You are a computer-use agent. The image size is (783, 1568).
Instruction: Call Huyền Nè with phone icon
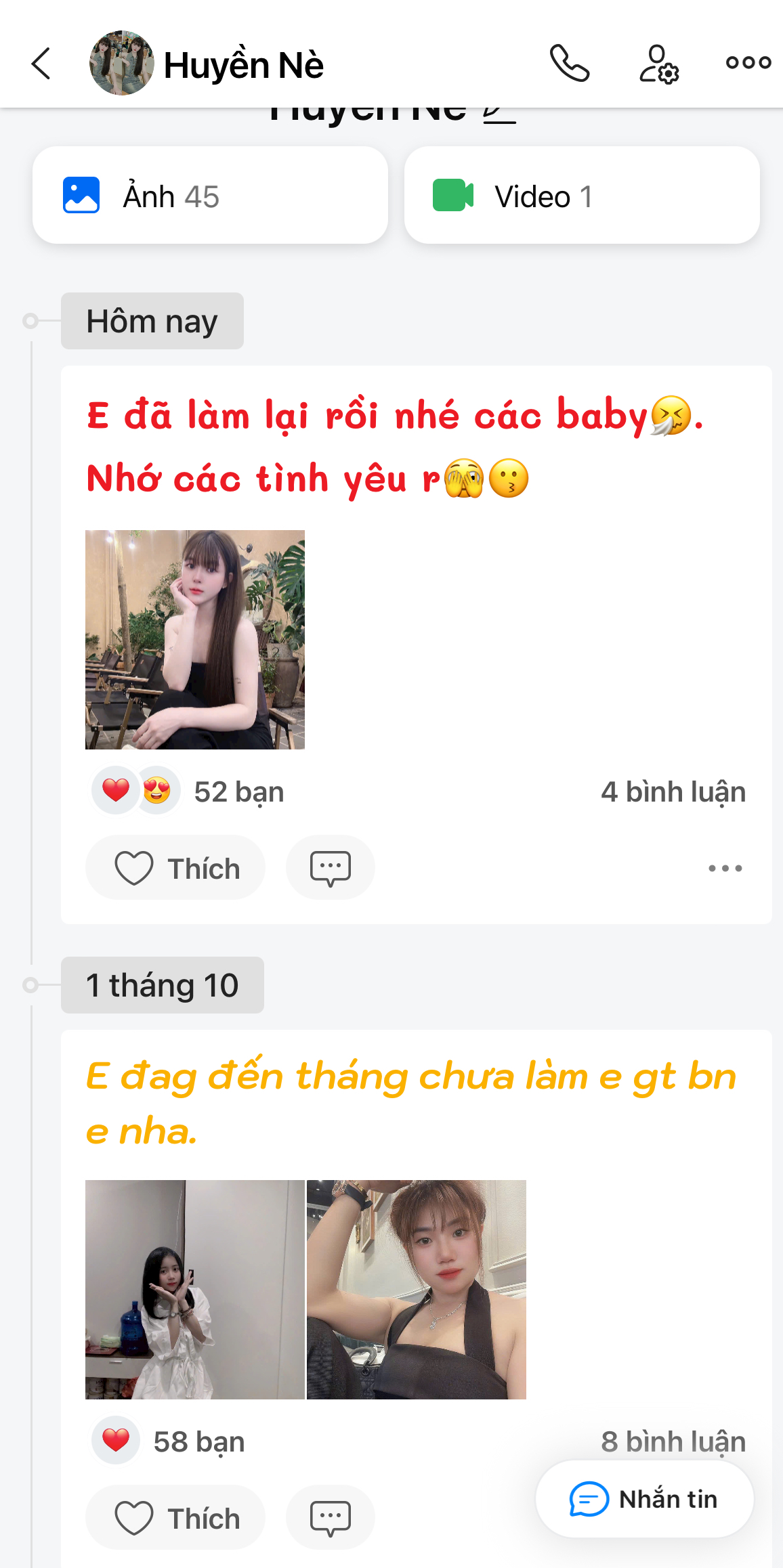[x=569, y=63]
